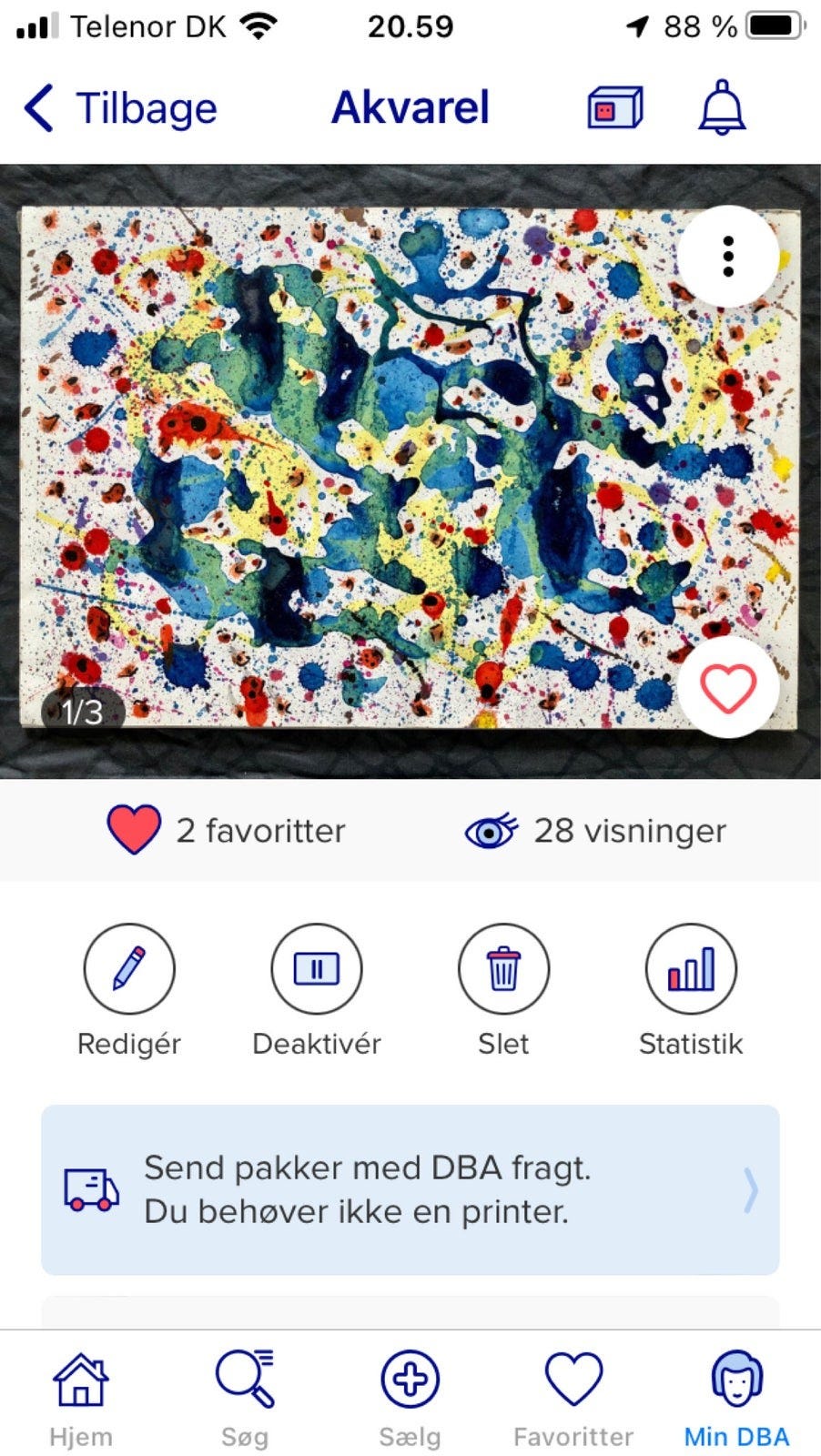The height and width of the screenshot is (1456, 821).
Task: Open notifications via the bell icon
Action: pyautogui.click(x=722, y=107)
